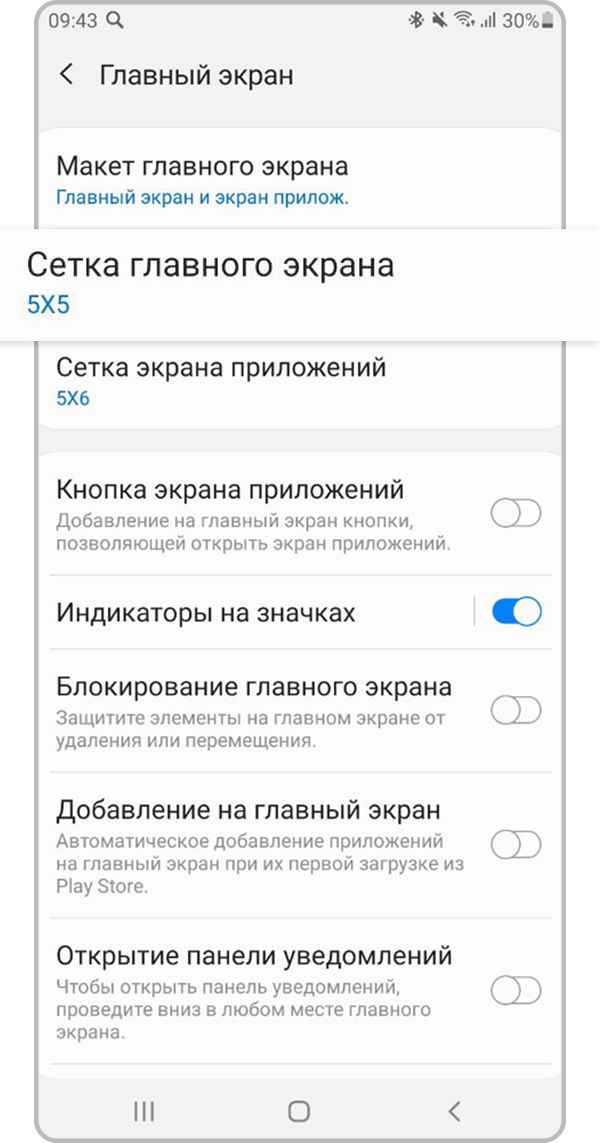Image resolution: width=600 pixels, height=1143 pixels.
Task: Open Сетка главного экрана 5X5 option
Action: tap(210, 281)
